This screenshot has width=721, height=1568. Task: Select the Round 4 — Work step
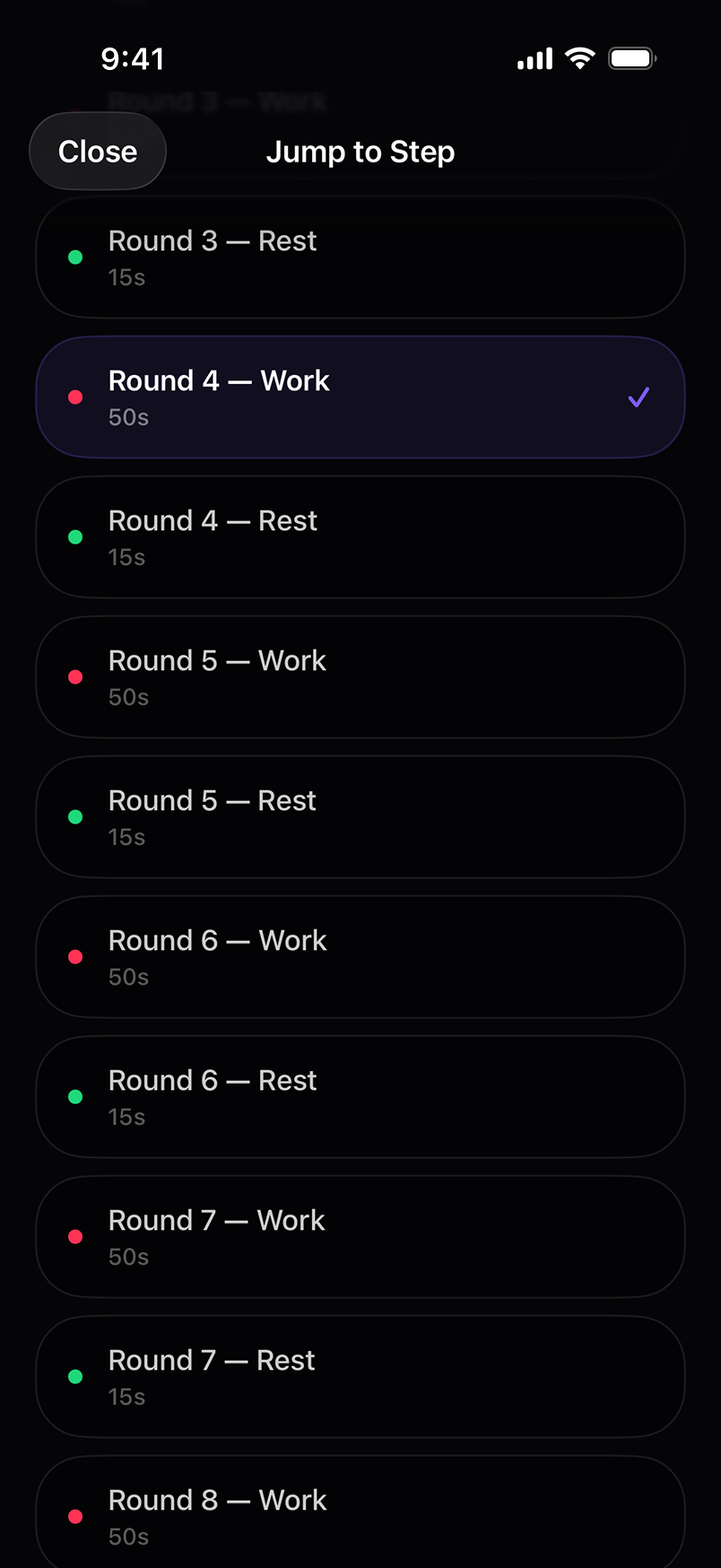pyautogui.click(x=360, y=397)
